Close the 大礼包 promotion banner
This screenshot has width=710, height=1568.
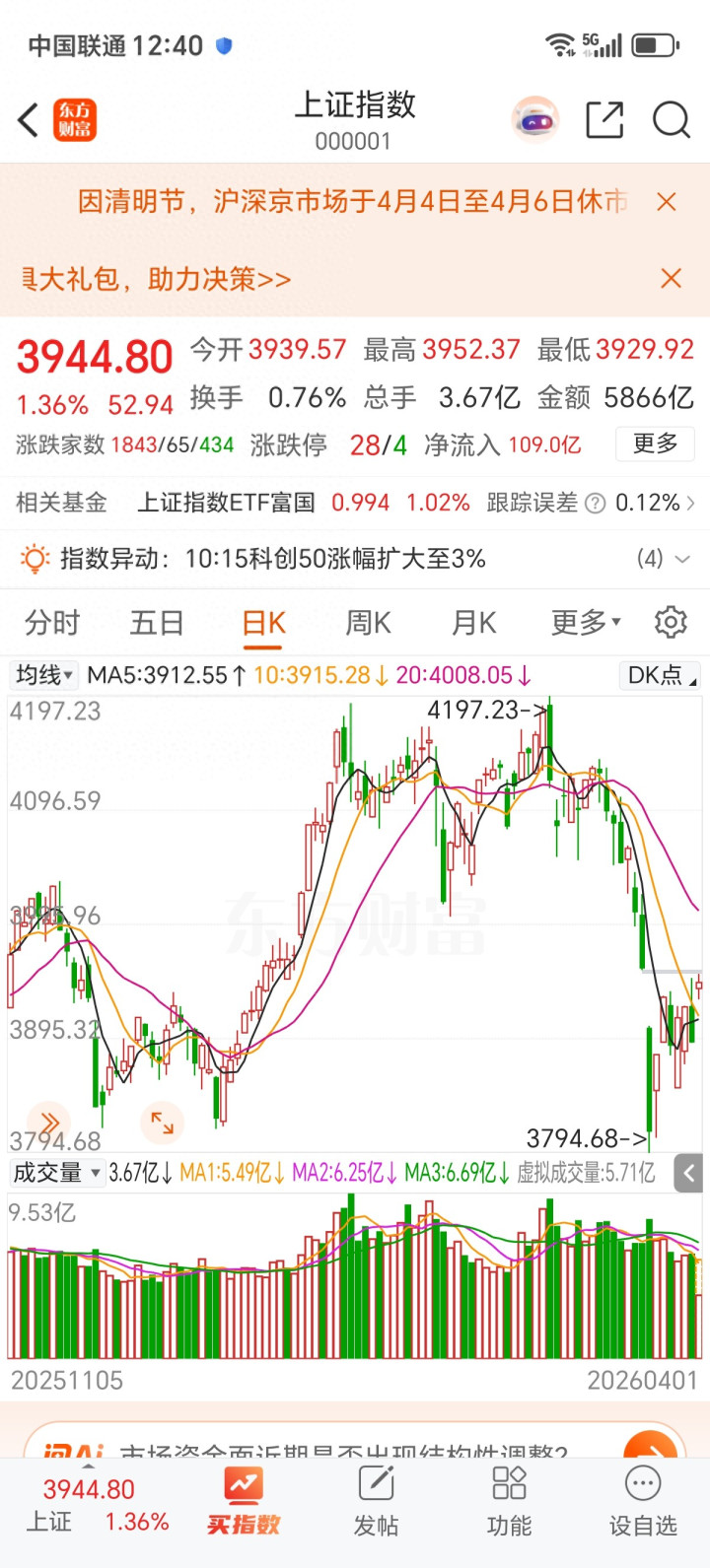click(x=671, y=279)
